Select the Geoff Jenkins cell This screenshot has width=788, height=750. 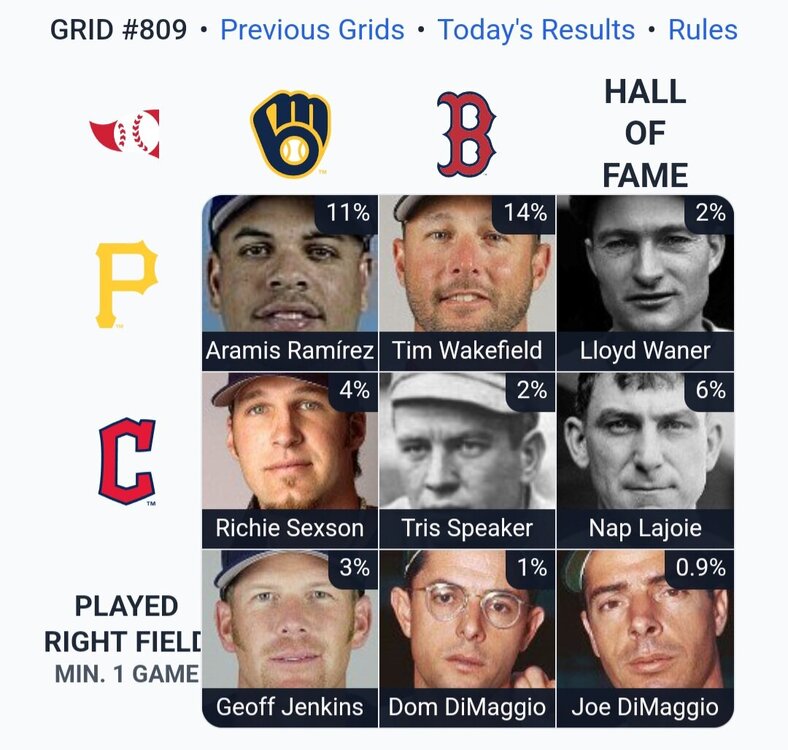(x=290, y=636)
